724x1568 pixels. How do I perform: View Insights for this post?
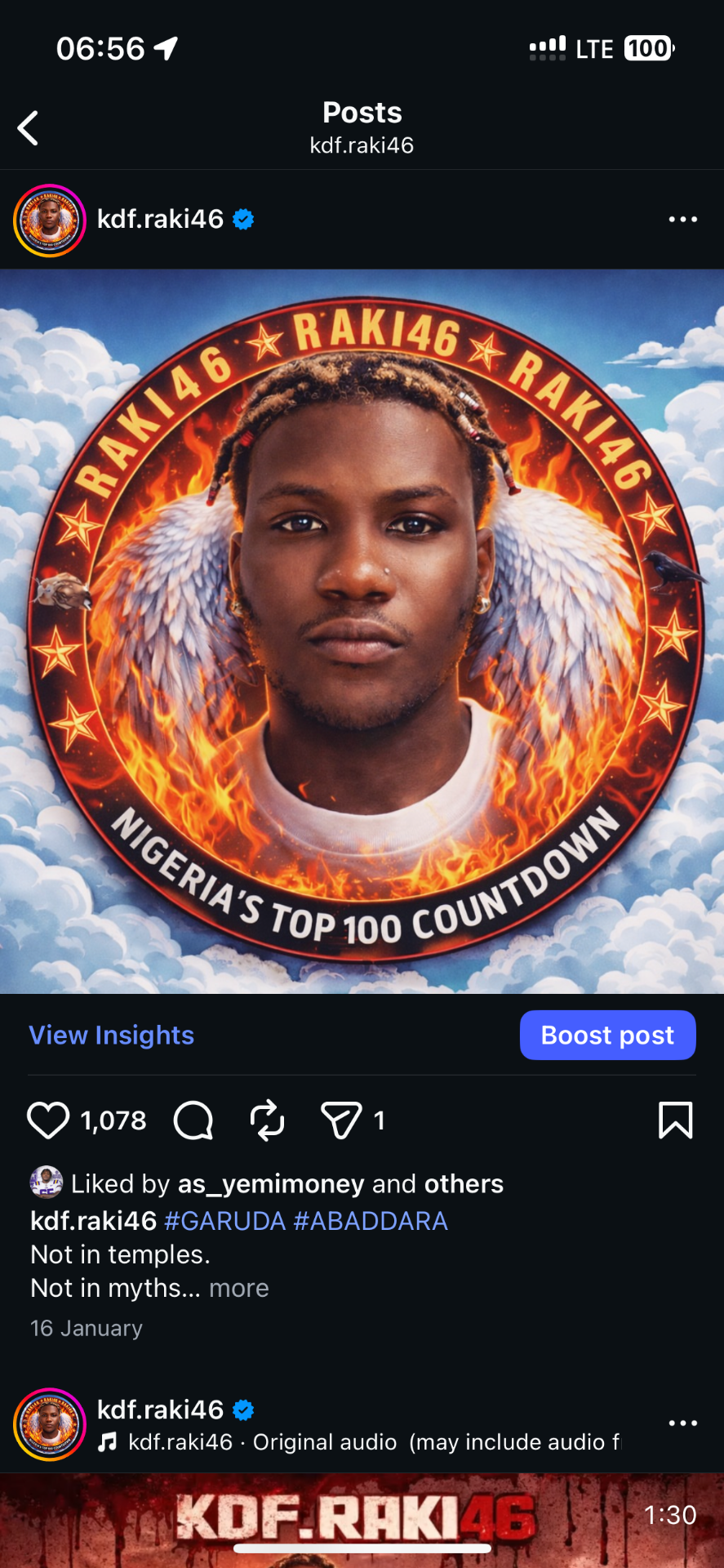coord(112,1036)
